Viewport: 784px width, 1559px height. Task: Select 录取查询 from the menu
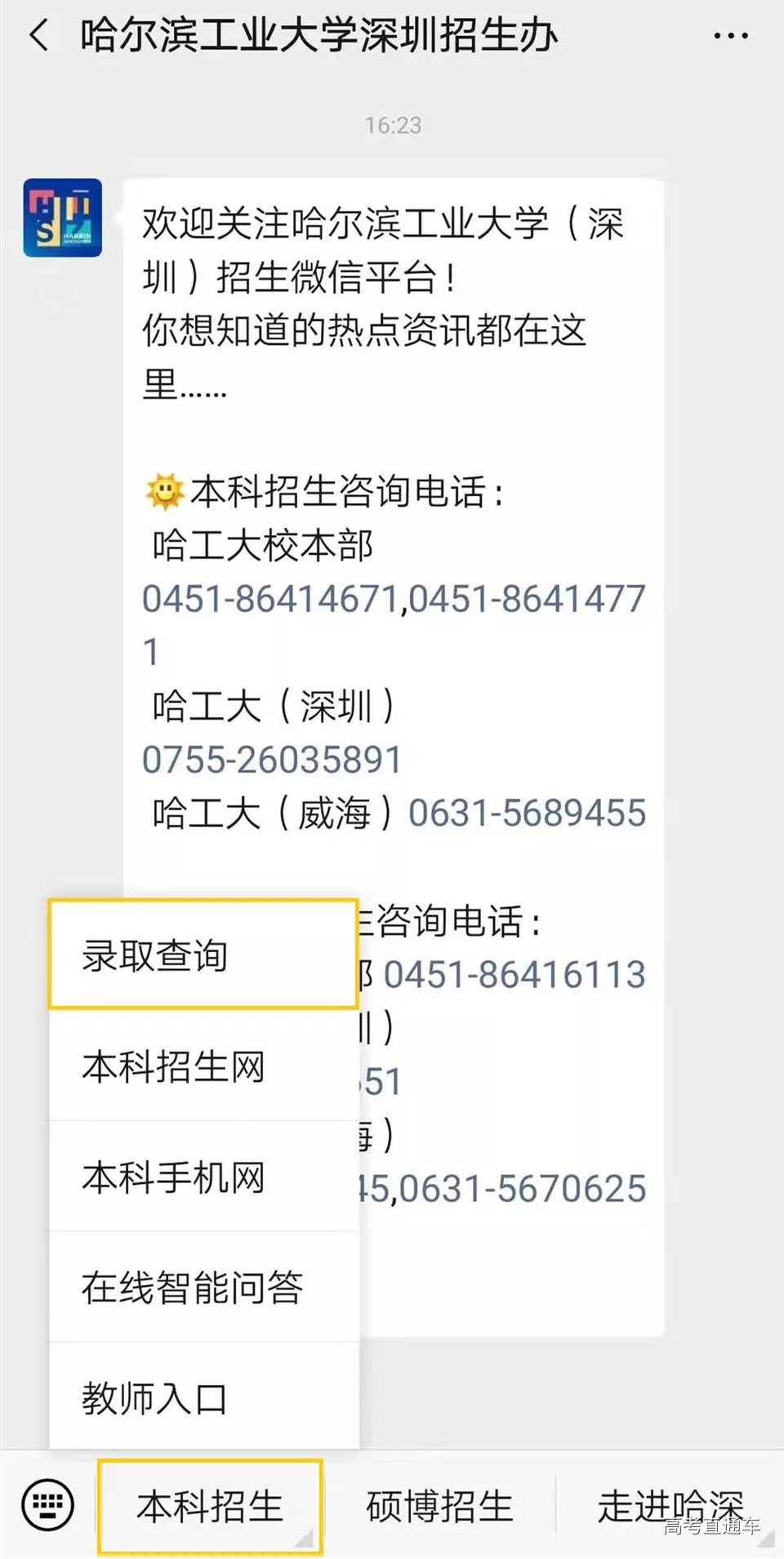coord(203,955)
